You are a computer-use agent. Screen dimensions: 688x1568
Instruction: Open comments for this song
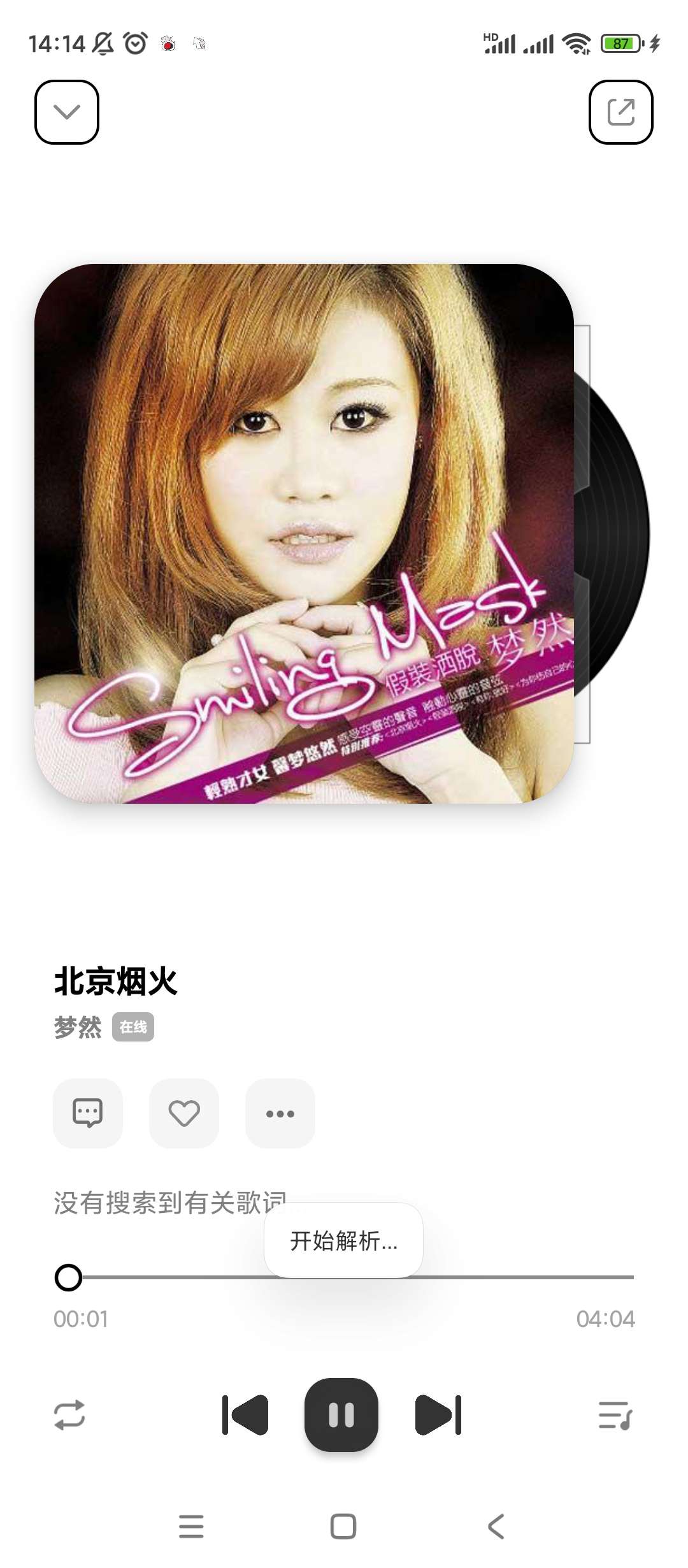88,1113
